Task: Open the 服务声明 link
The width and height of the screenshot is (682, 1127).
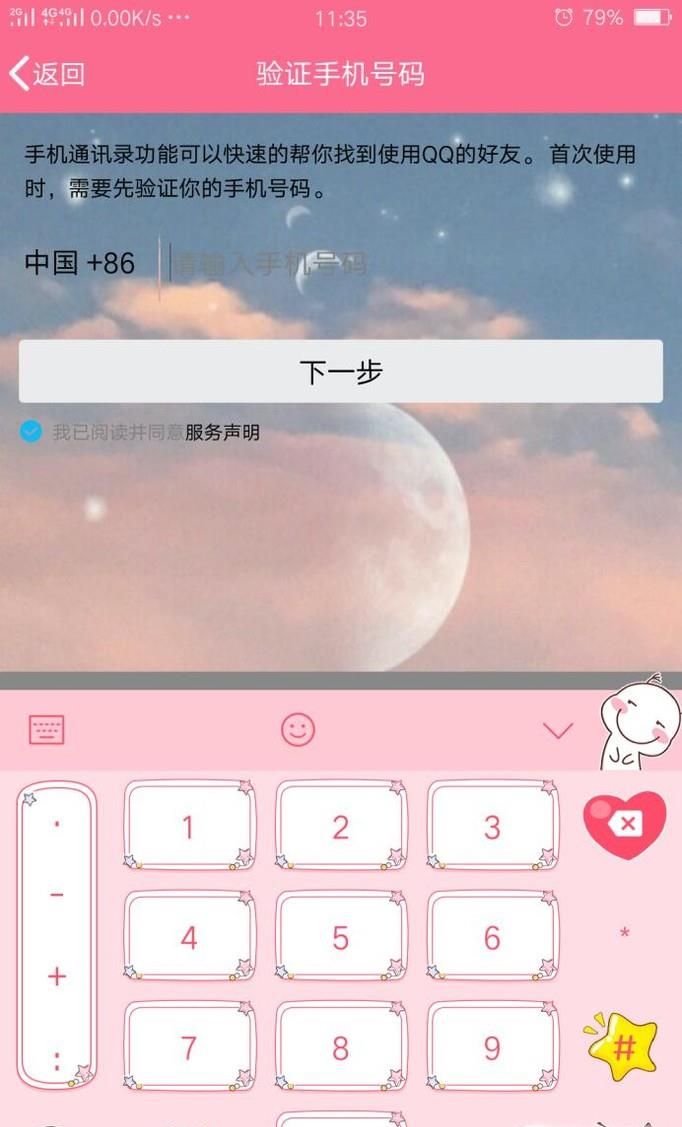Action: [x=222, y=432]
